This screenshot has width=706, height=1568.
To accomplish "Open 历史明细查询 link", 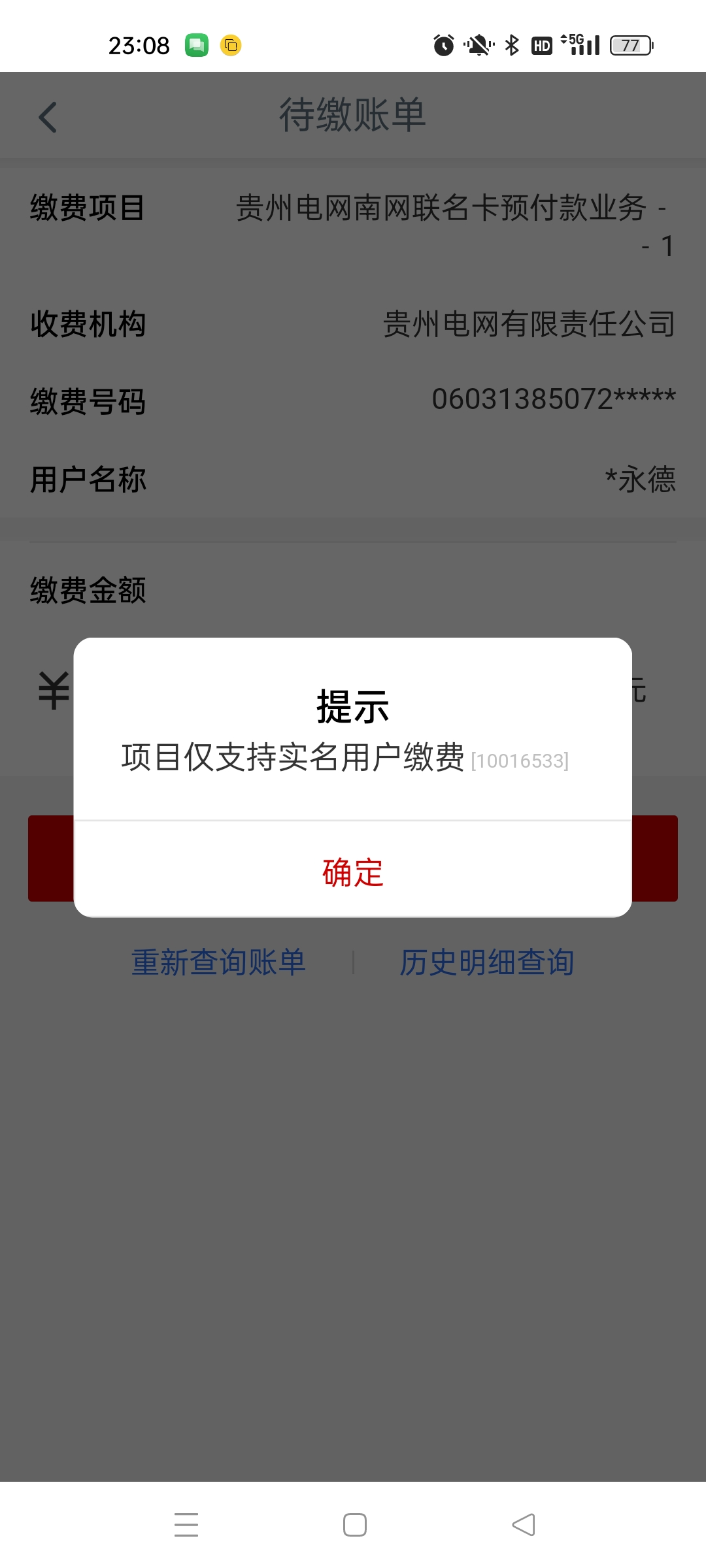I will (487, 962).
